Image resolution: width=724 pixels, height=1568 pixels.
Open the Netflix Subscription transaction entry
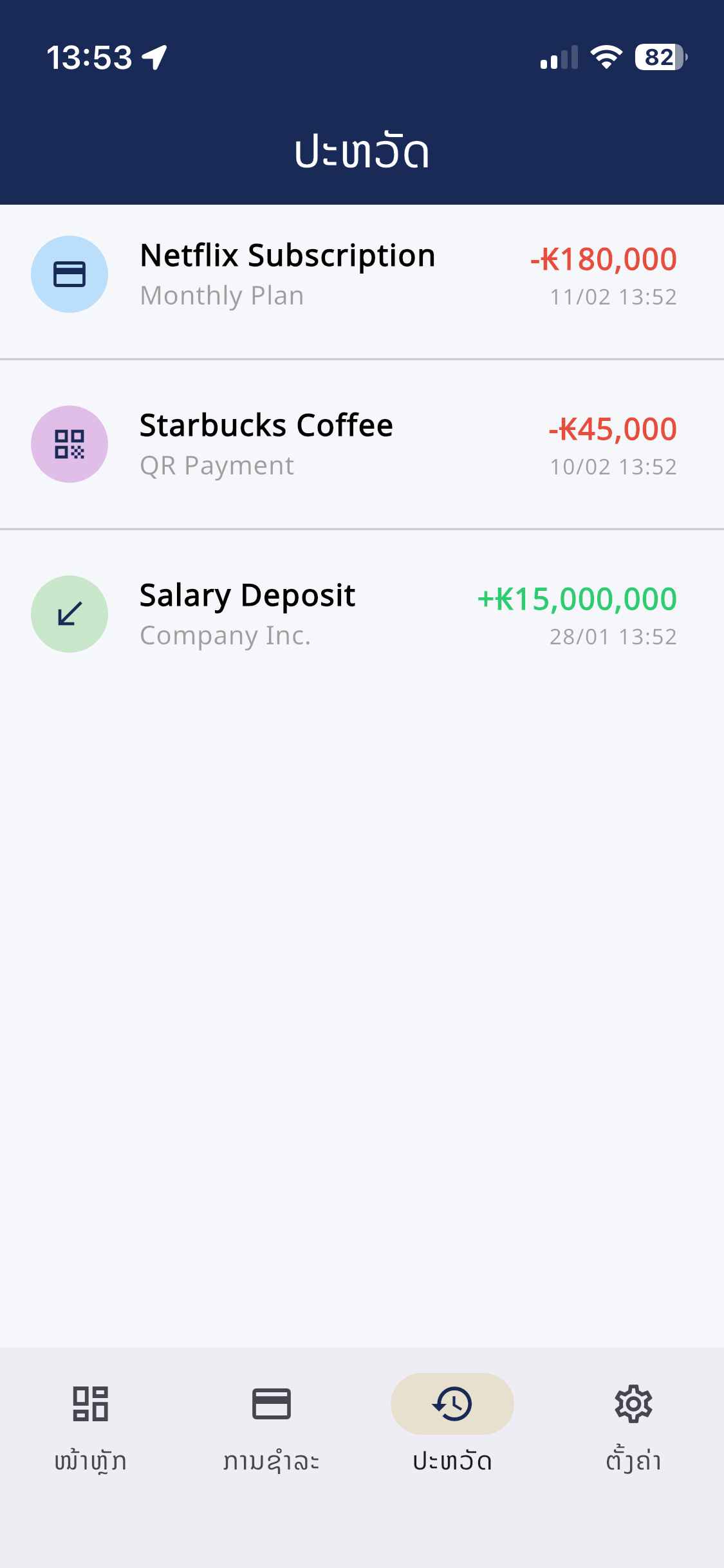360,273
